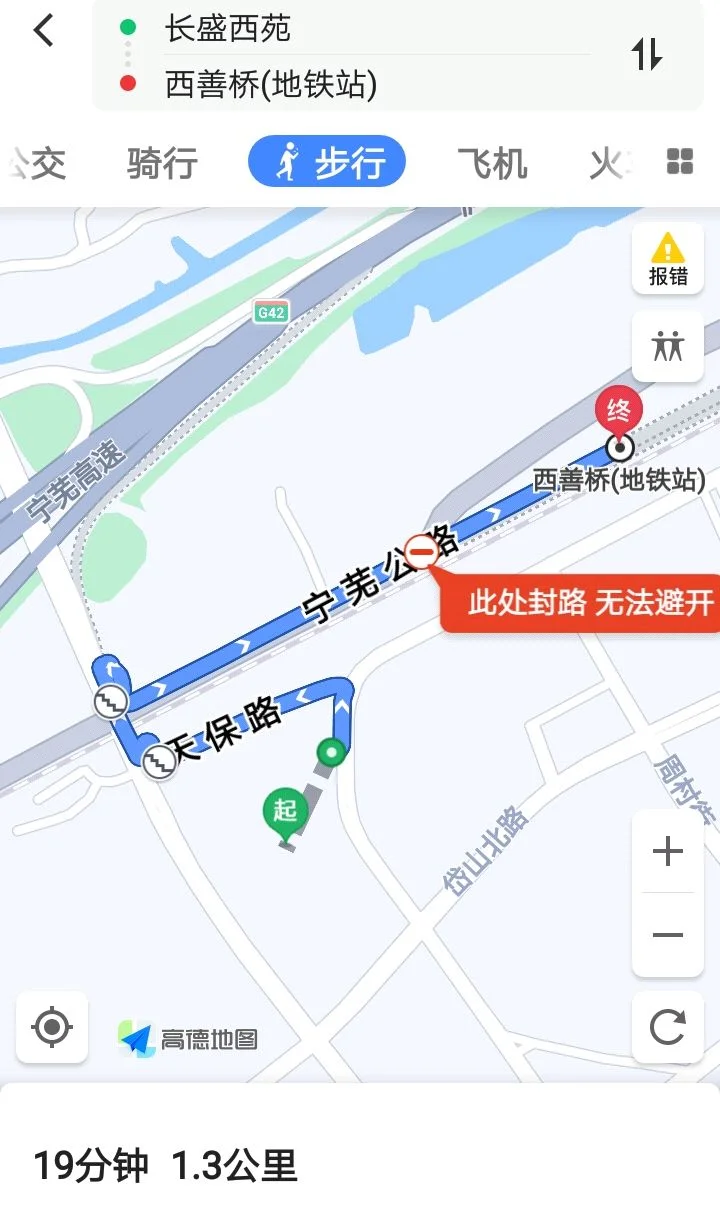Tap the accessibility companion icon below 报错

[x=666, y=345]
